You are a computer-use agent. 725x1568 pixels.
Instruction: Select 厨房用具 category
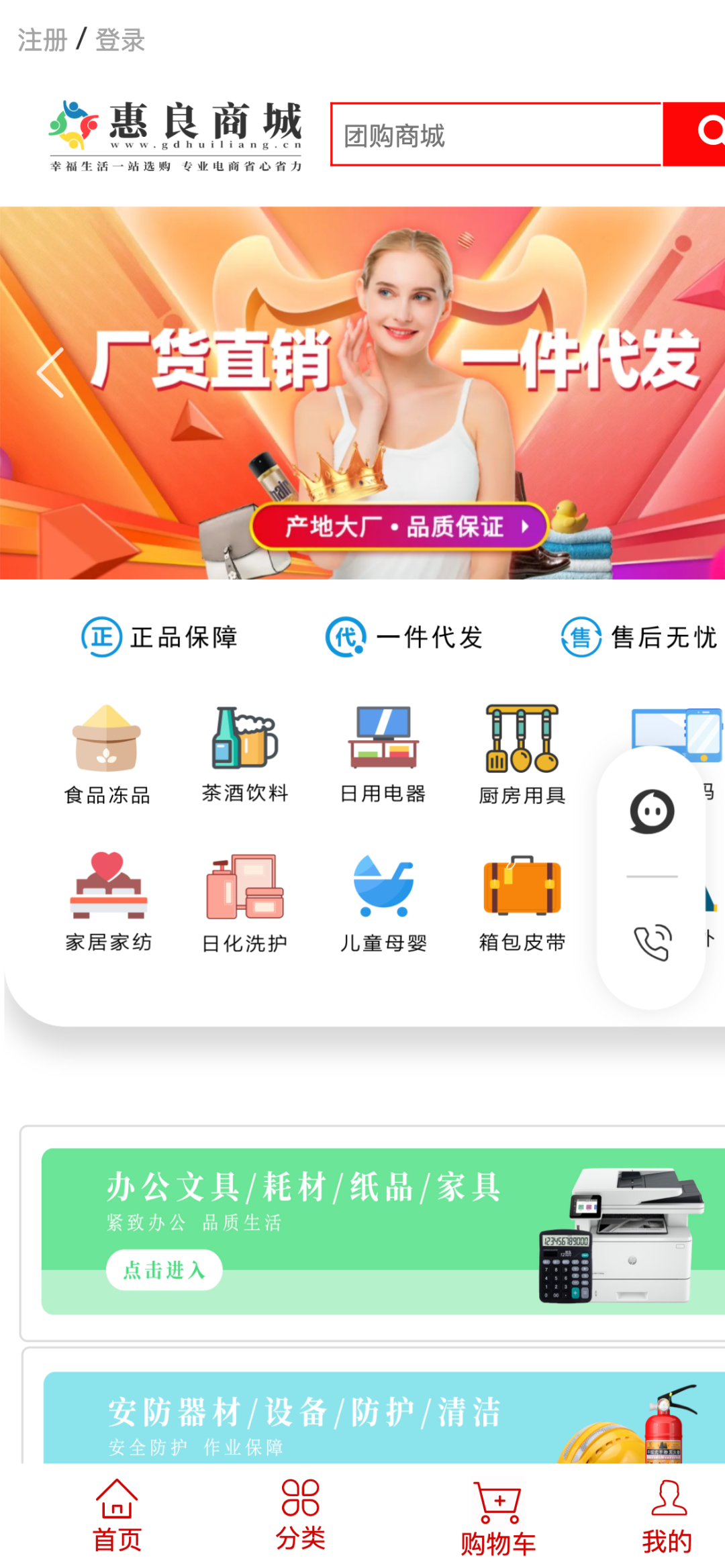[x=522, y=754]
